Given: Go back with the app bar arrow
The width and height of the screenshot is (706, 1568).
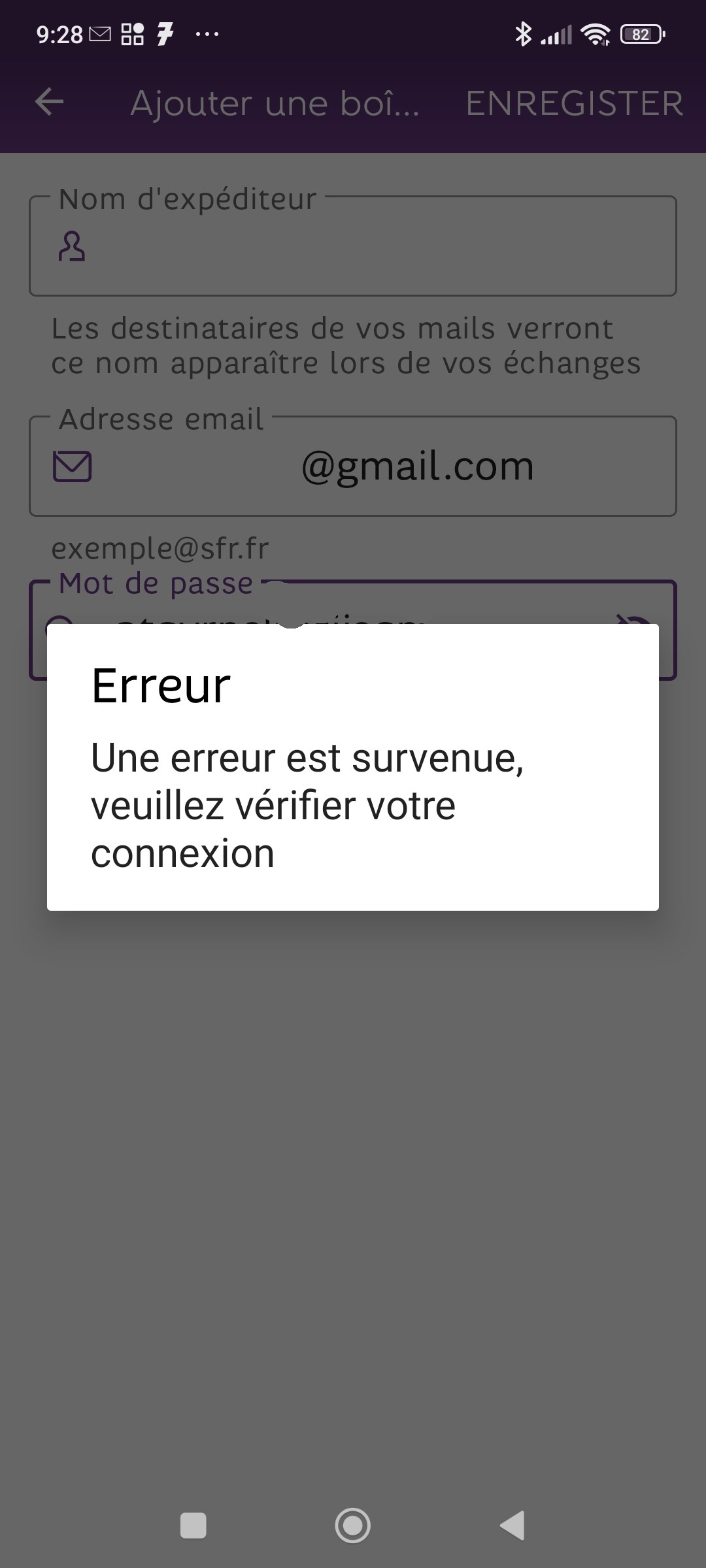Looking at the screenshot, I should (50, 103).
